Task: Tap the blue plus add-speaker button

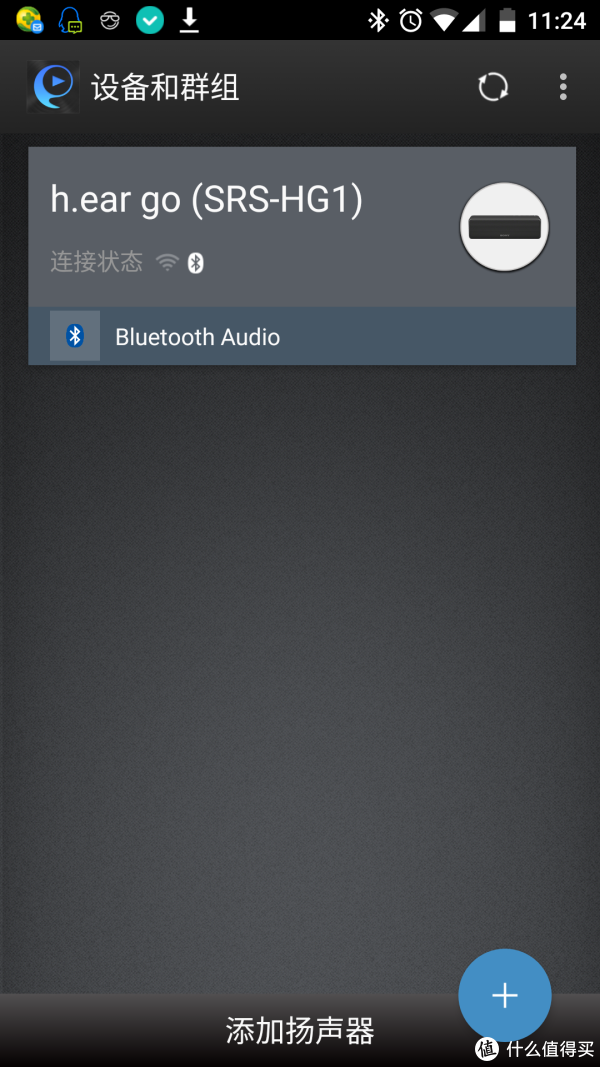Action: [x=504, y=995]
